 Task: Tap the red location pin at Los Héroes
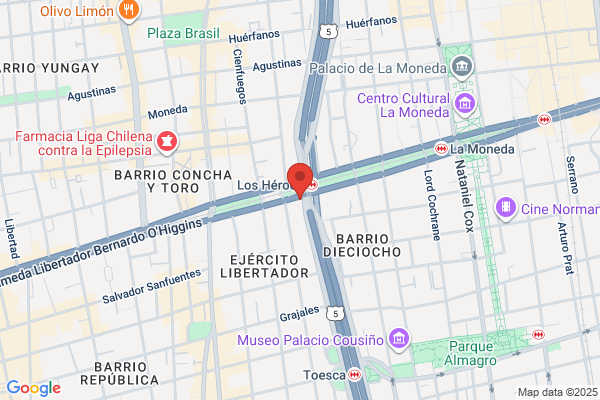pos(300,180)
